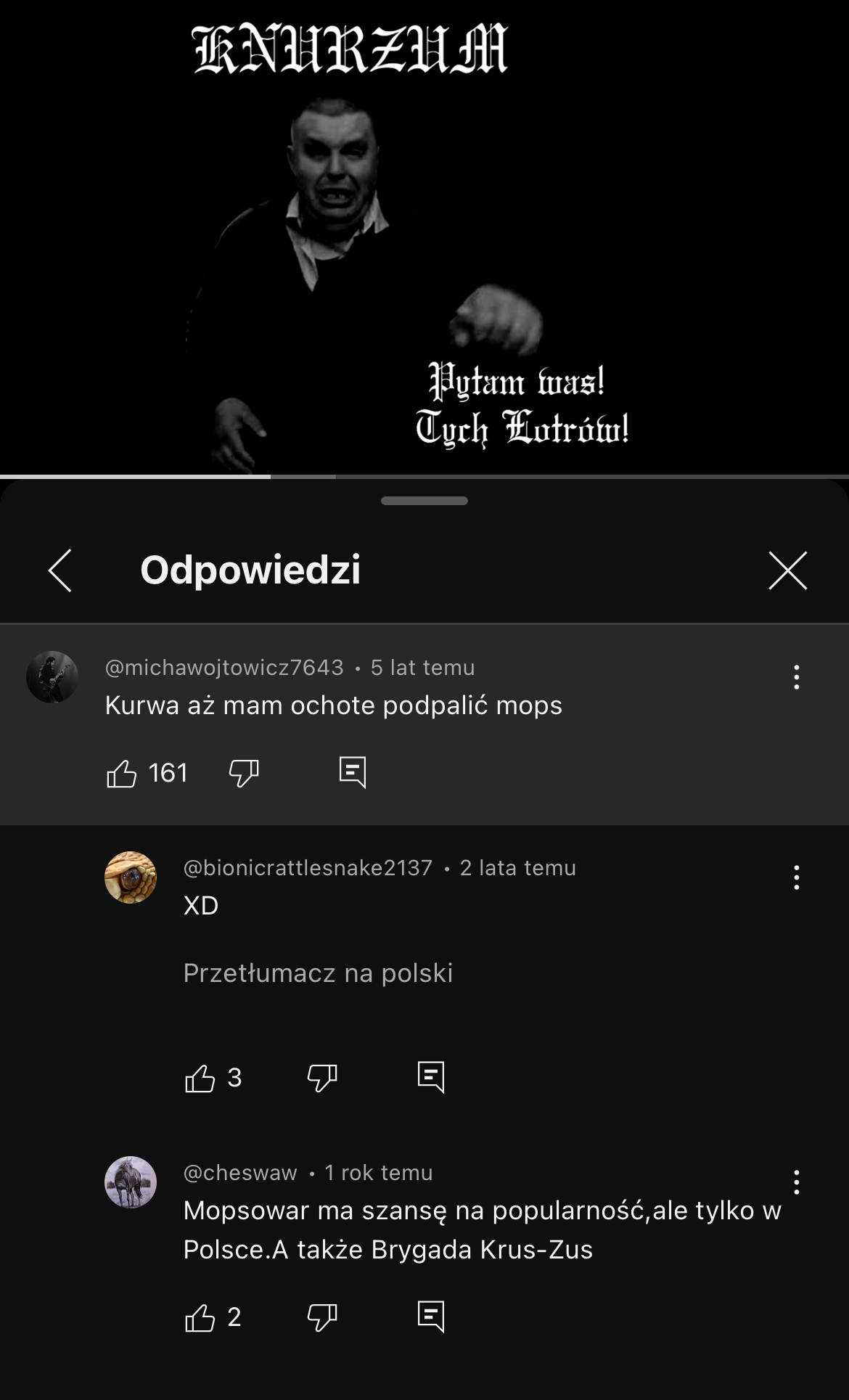The height and width of the screenshot is (1400, 849).
Task: Tap the Knurzum video player
Action: [x=424, y=240]
